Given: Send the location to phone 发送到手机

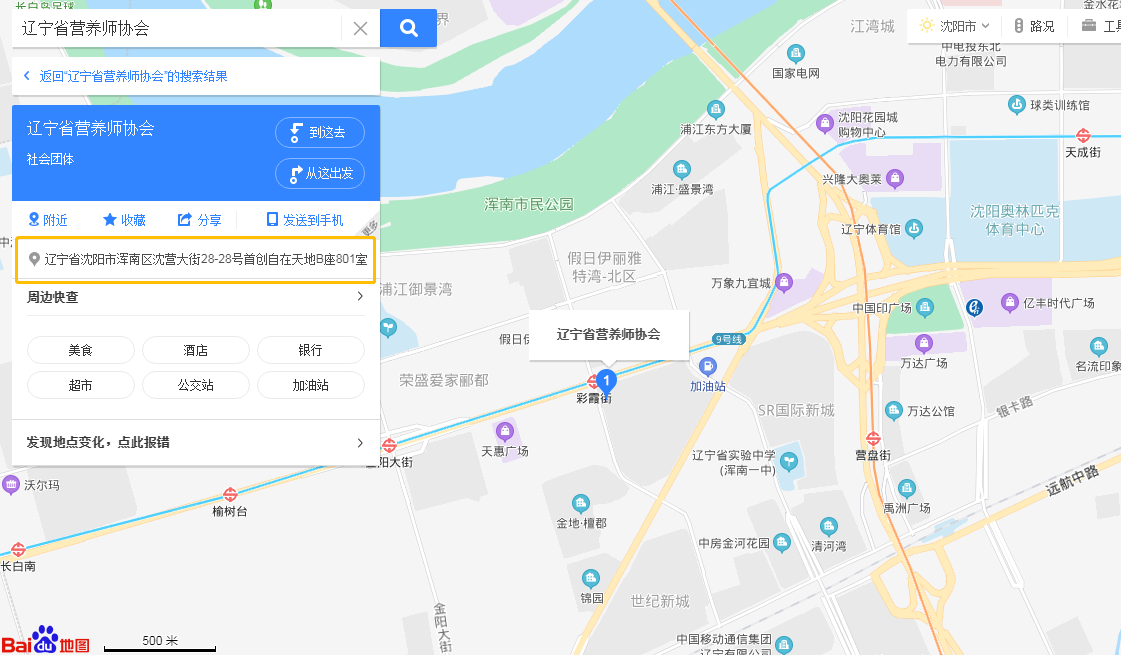Looking at the screenshot, I should (x=304, y=220).
